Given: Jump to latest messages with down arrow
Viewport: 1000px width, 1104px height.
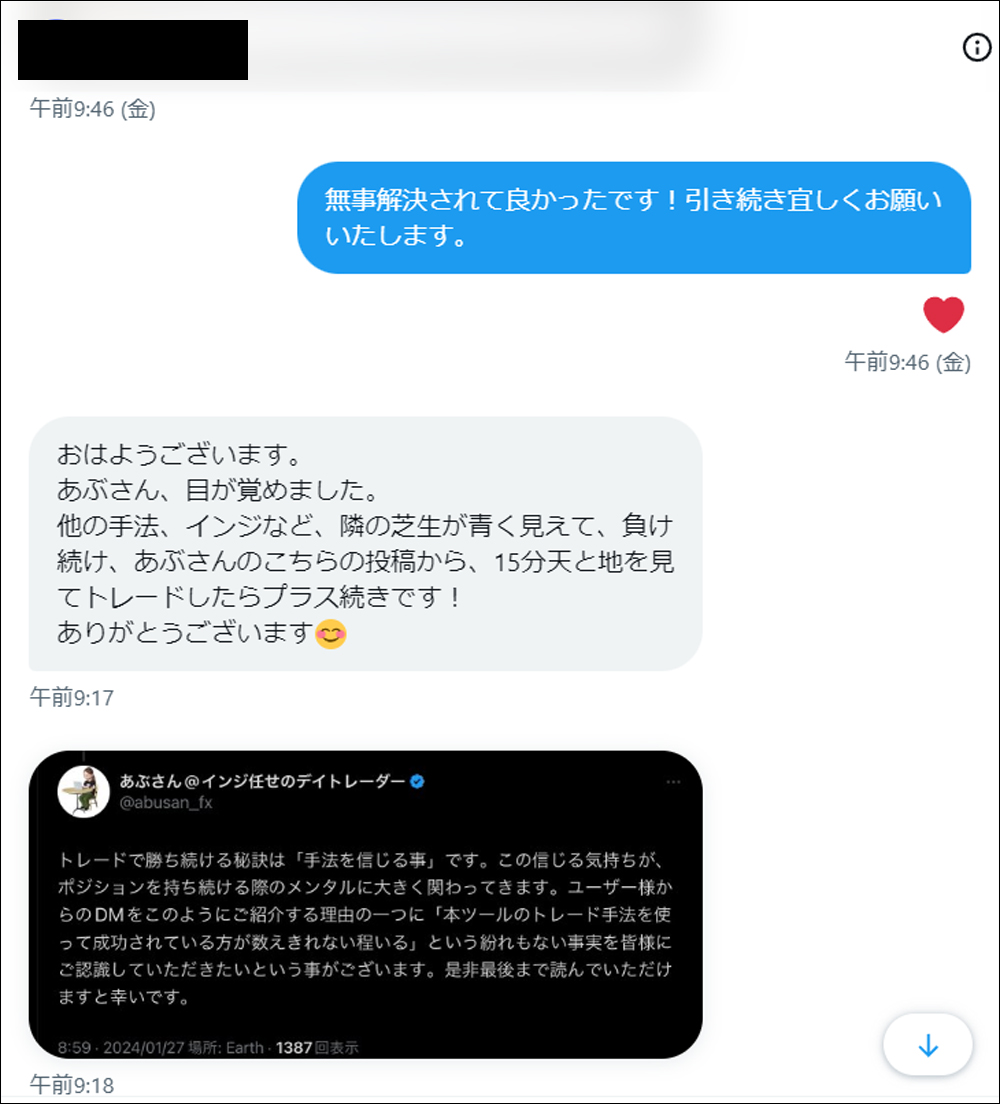Looking at the screenshot, I should 928,1046.
